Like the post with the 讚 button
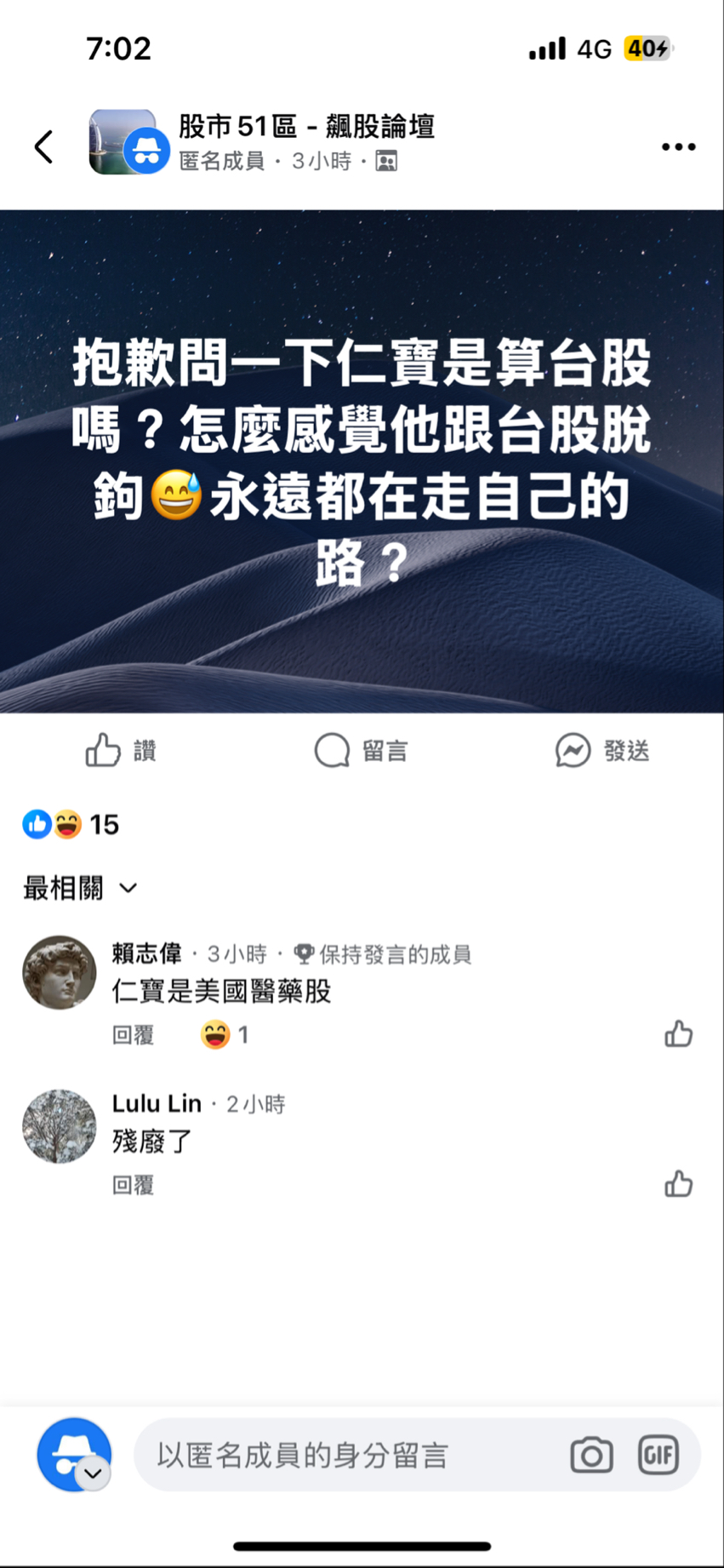724x1568 pixels. coord(121,750)
